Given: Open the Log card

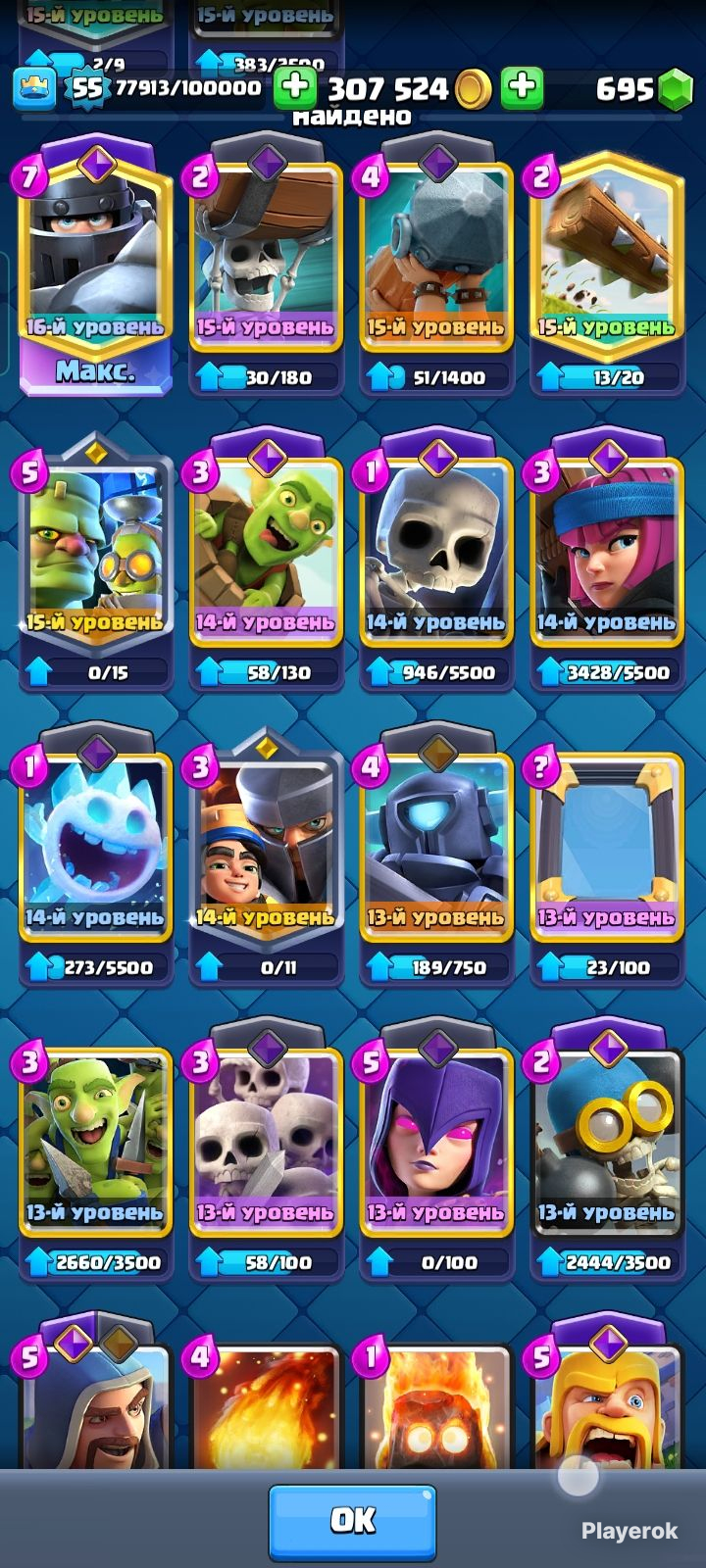Looking at the screenshot, I should (606, 255).
